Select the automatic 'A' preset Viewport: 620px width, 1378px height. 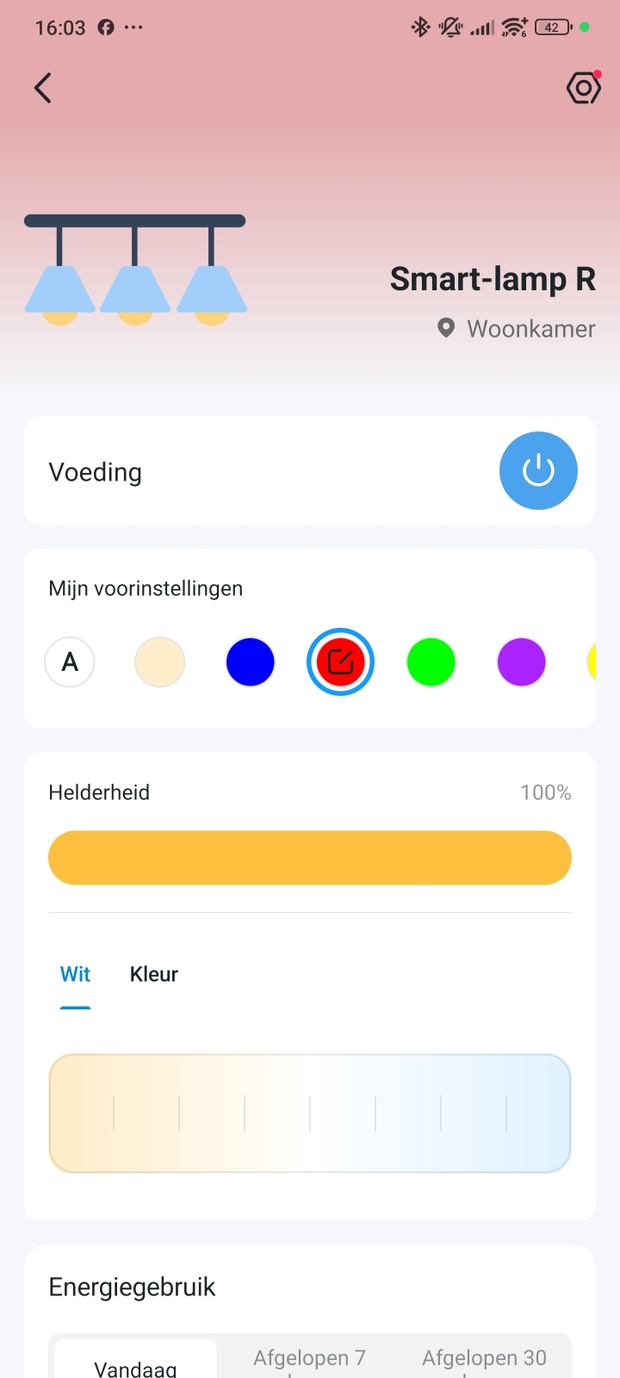tap(70, 662)
